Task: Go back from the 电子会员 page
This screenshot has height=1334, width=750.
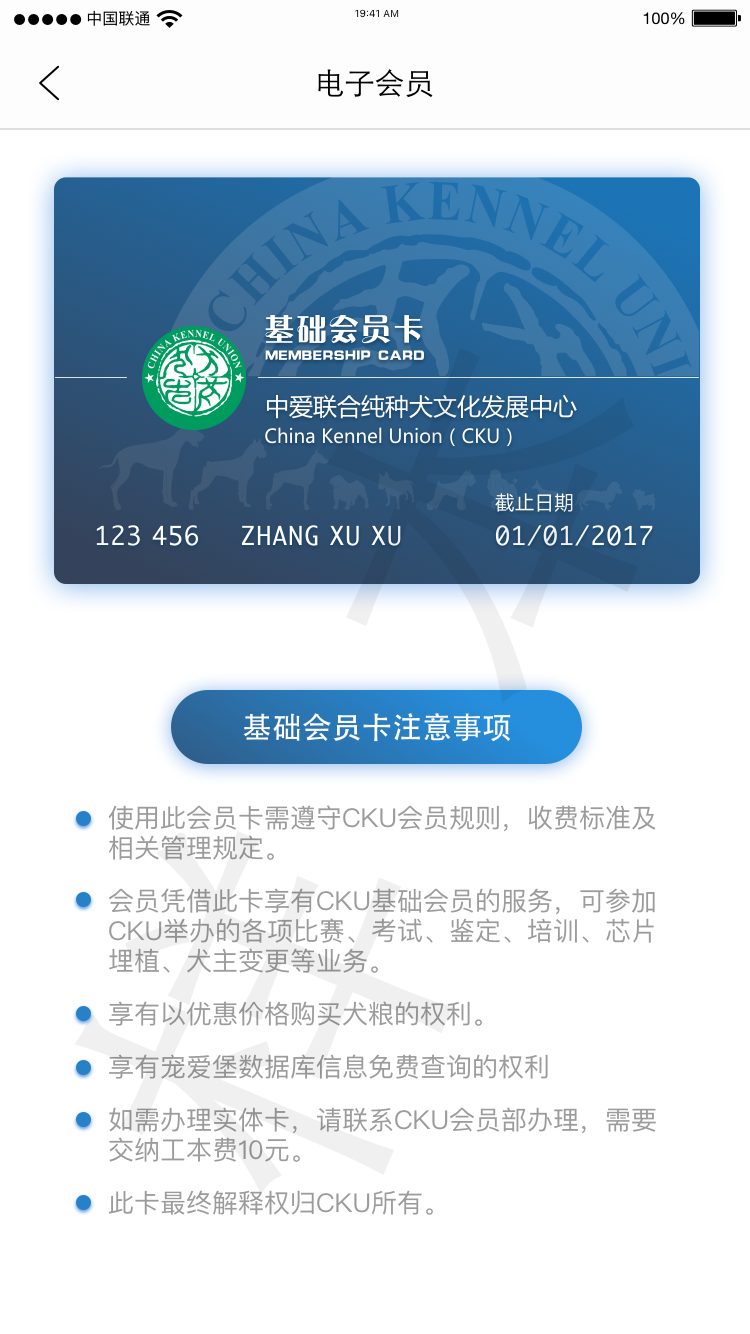Action: [50, 83]
